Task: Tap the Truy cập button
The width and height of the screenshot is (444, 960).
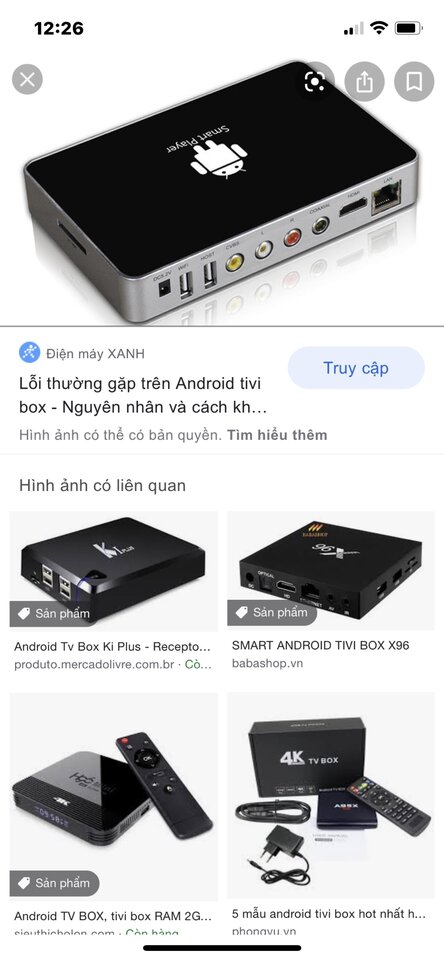Action: point(356,368)
